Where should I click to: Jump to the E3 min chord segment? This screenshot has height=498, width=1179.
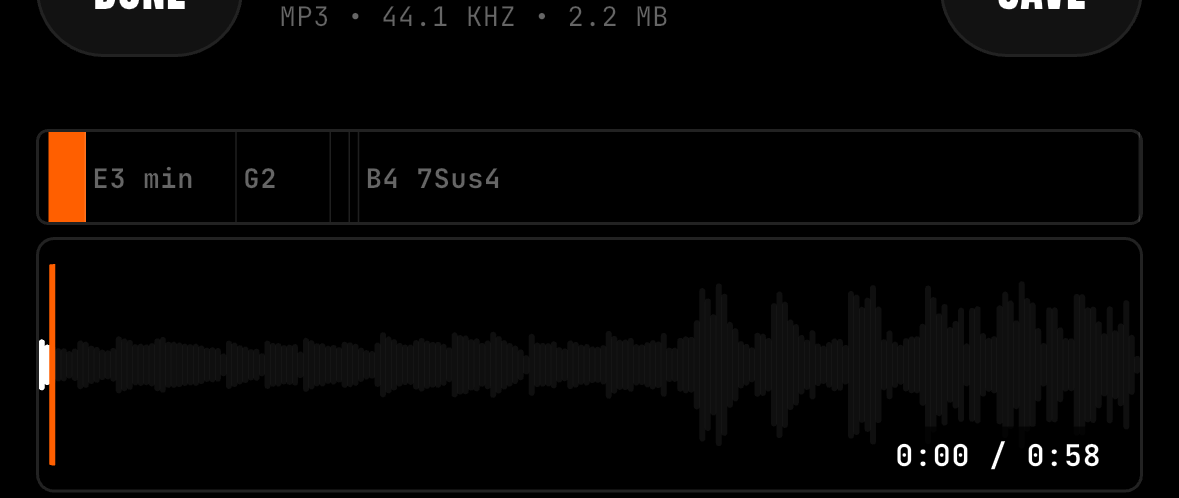[x=143, y=179]
